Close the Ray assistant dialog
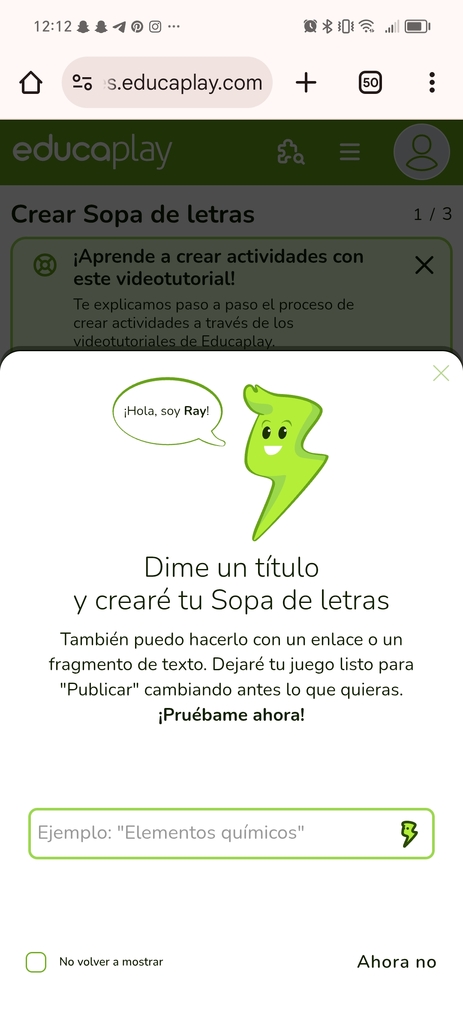Image resolution: width=463 pixels, height=1024 pixels. [441, 374]
